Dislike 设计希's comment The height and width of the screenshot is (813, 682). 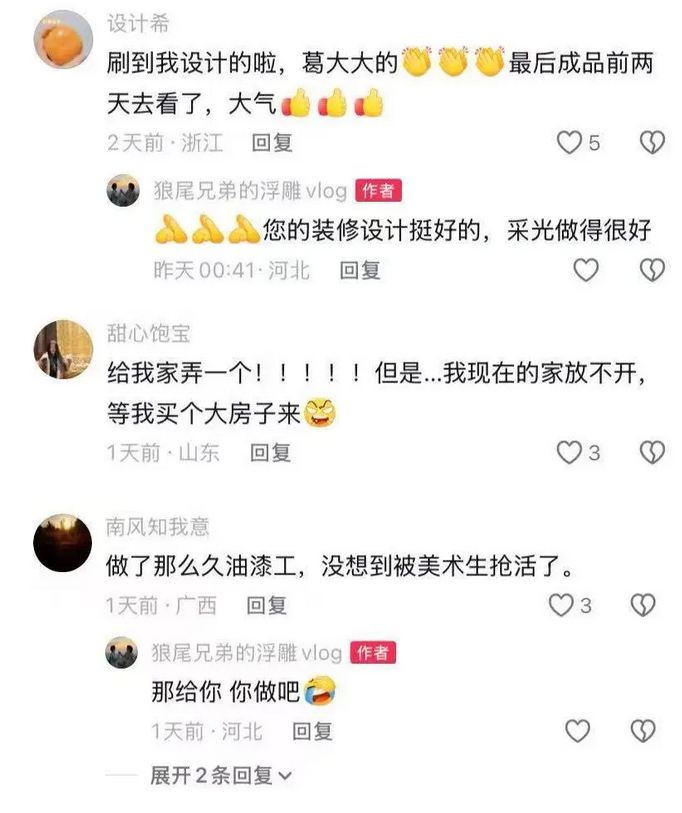pyautogui.click(x=652, y=143)
